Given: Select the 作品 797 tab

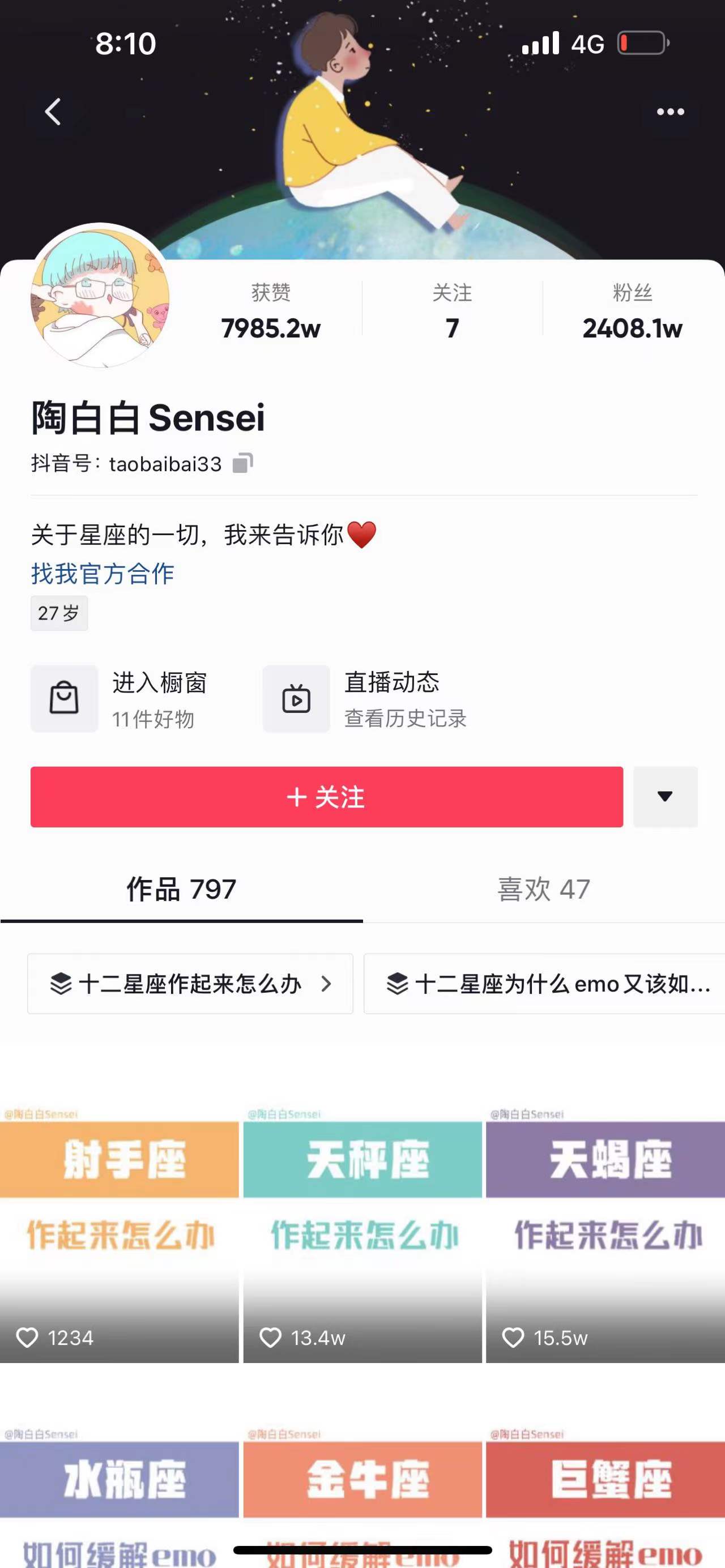Looking at the screenshot, I should click(x=180, y=890).
